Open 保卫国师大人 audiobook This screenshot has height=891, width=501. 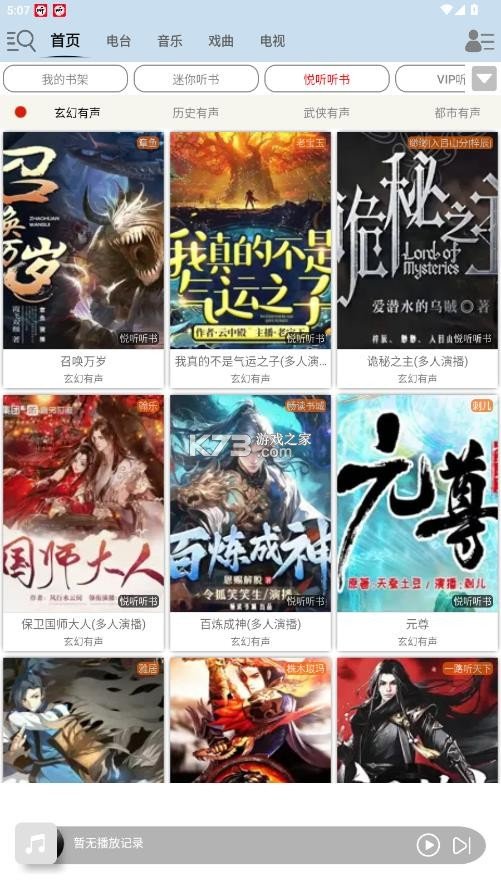84,522
